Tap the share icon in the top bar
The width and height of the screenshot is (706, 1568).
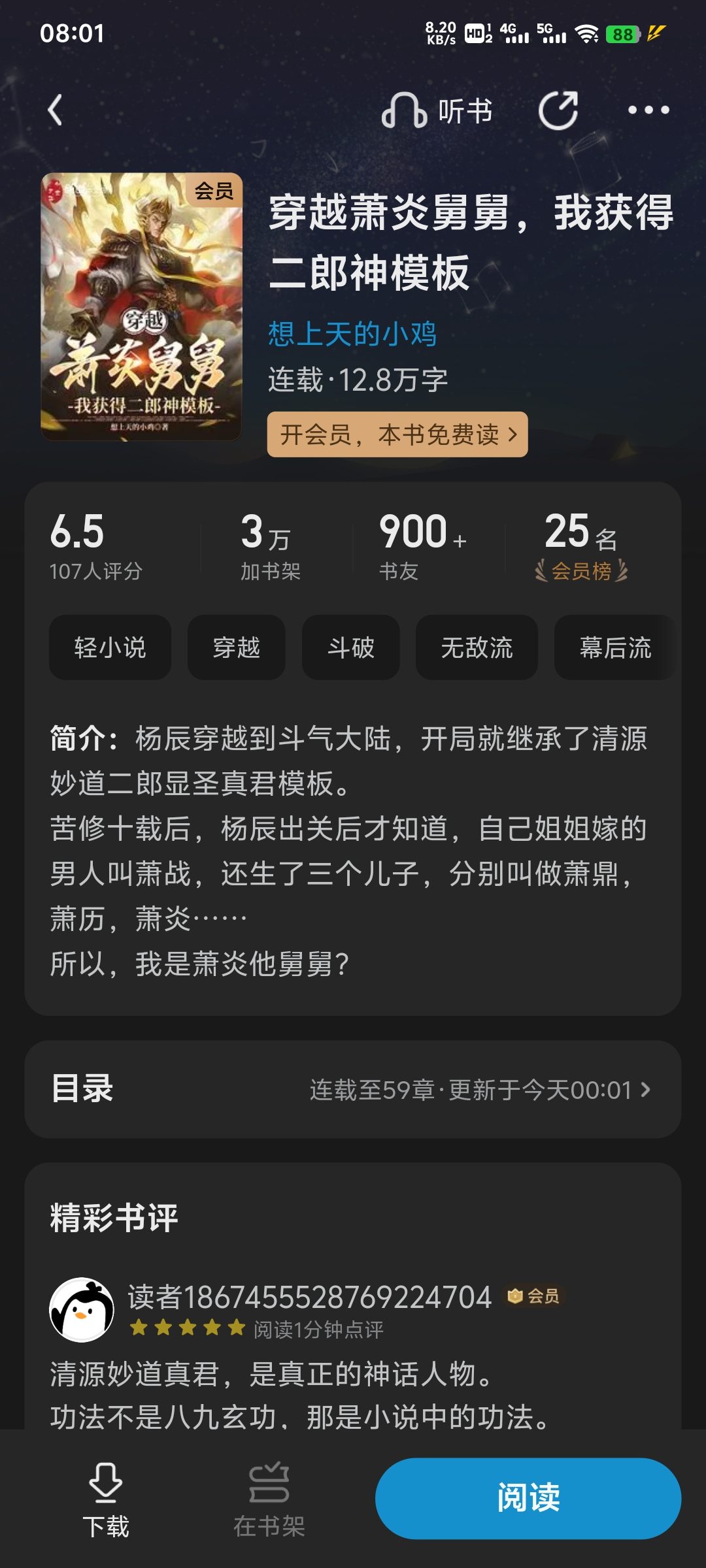pos(558,110)
